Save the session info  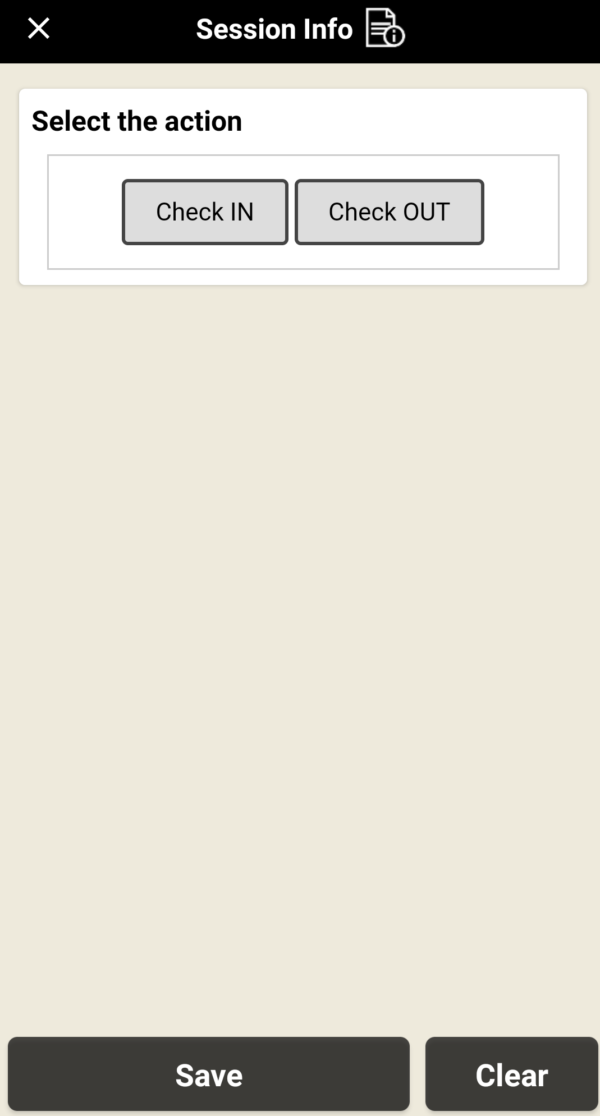point(209,1075)
